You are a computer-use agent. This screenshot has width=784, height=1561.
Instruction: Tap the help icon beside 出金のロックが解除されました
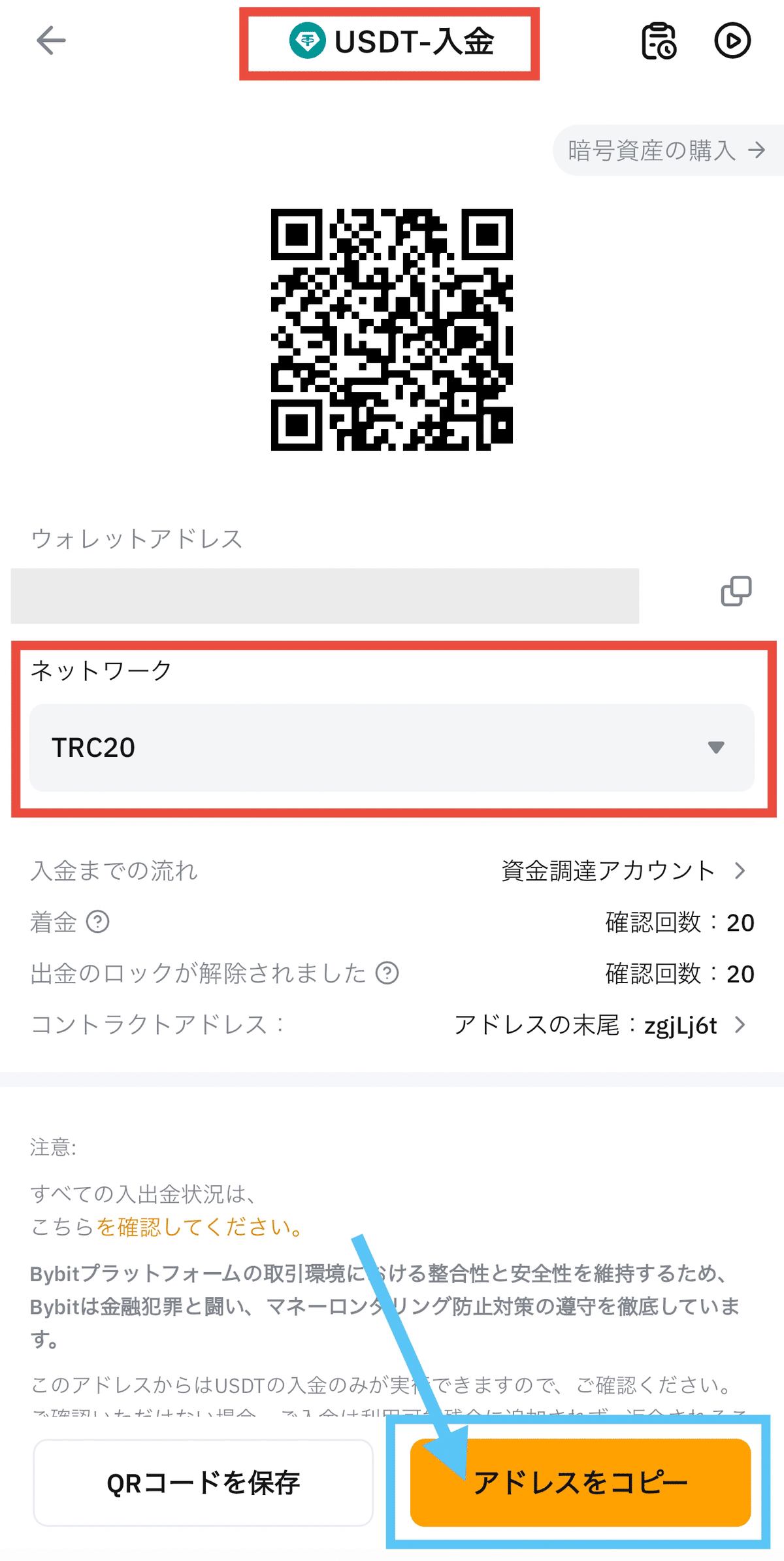coord(387,973)
